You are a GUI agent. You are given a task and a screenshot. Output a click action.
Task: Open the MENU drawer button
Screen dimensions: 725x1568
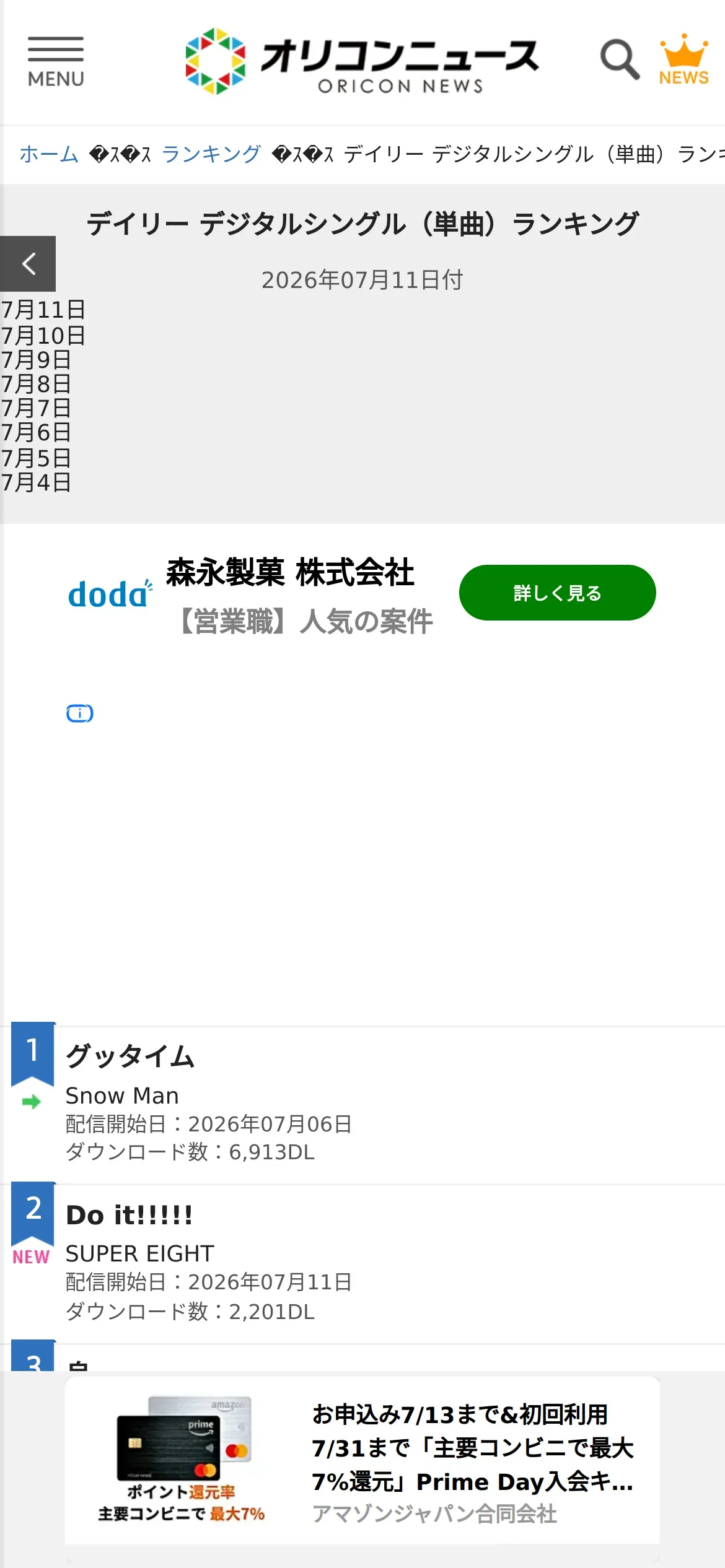coord(56,62)
